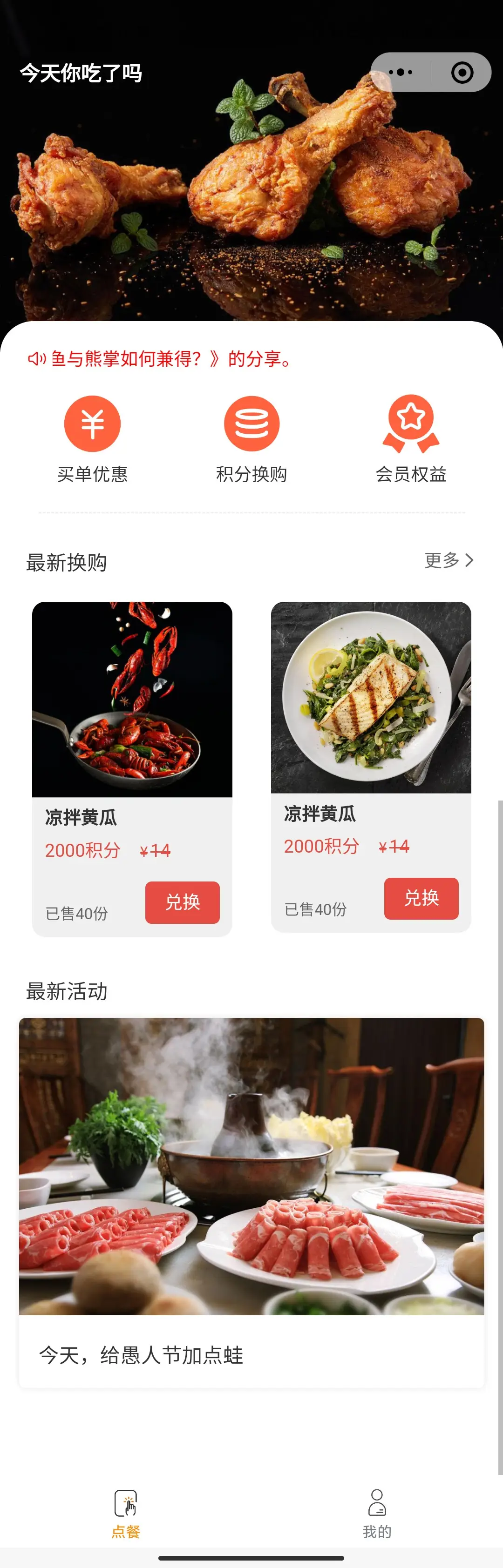This screenshot has width=503, height=1568.
Task: Tap 兑换 on the grilled fish photo card
Action: [421, 898]
